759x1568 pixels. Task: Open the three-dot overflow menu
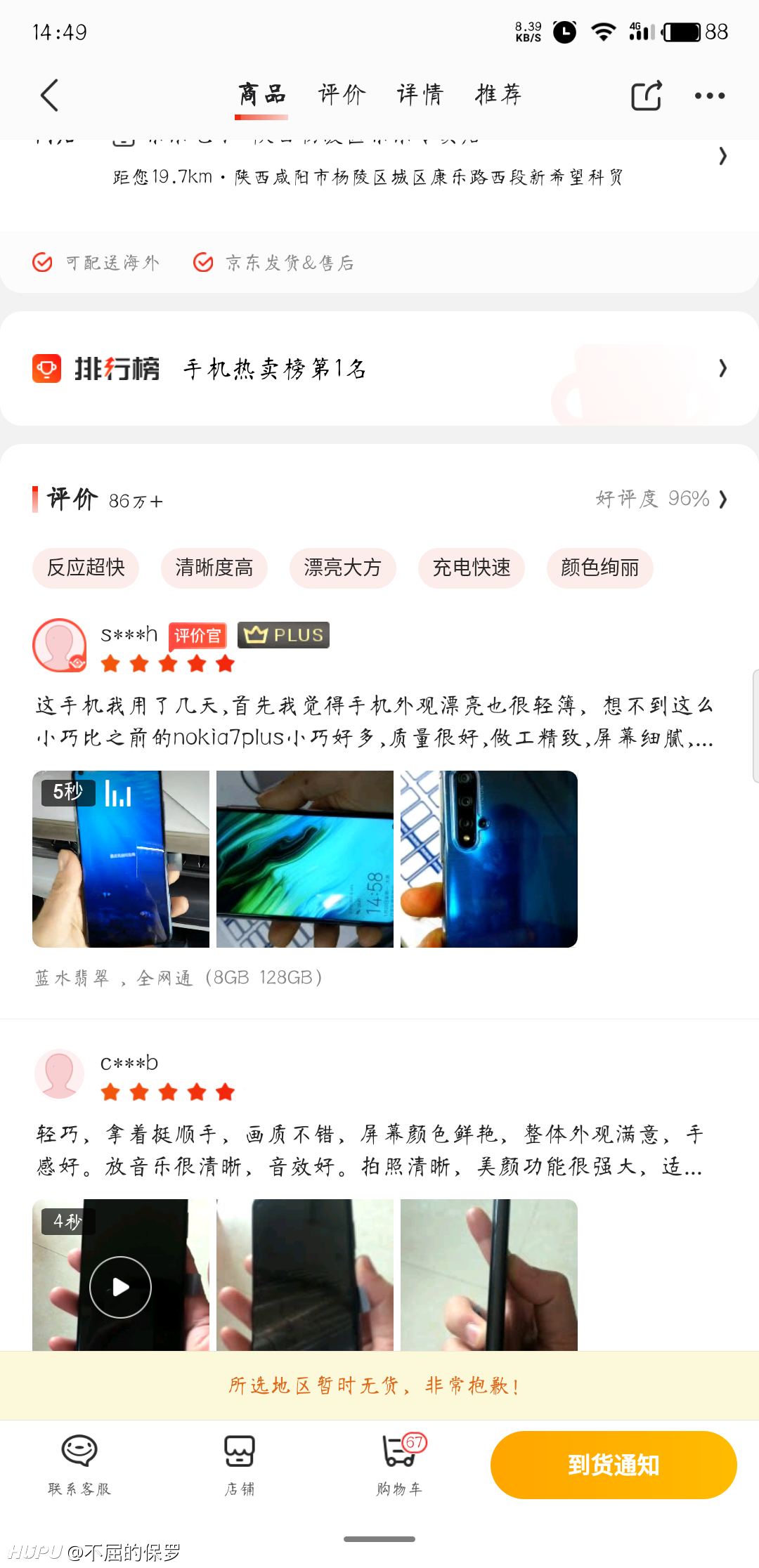pos(710,96)
